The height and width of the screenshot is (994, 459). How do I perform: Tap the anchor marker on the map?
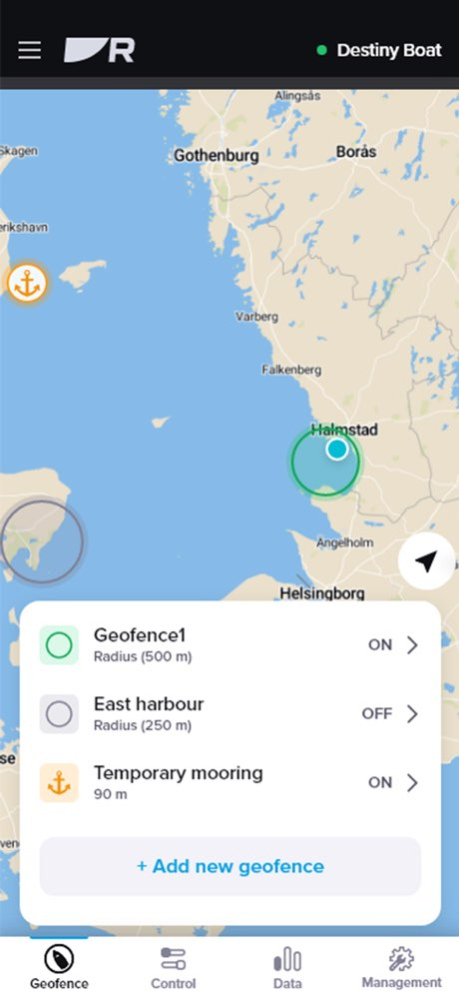tap(27, 283)
